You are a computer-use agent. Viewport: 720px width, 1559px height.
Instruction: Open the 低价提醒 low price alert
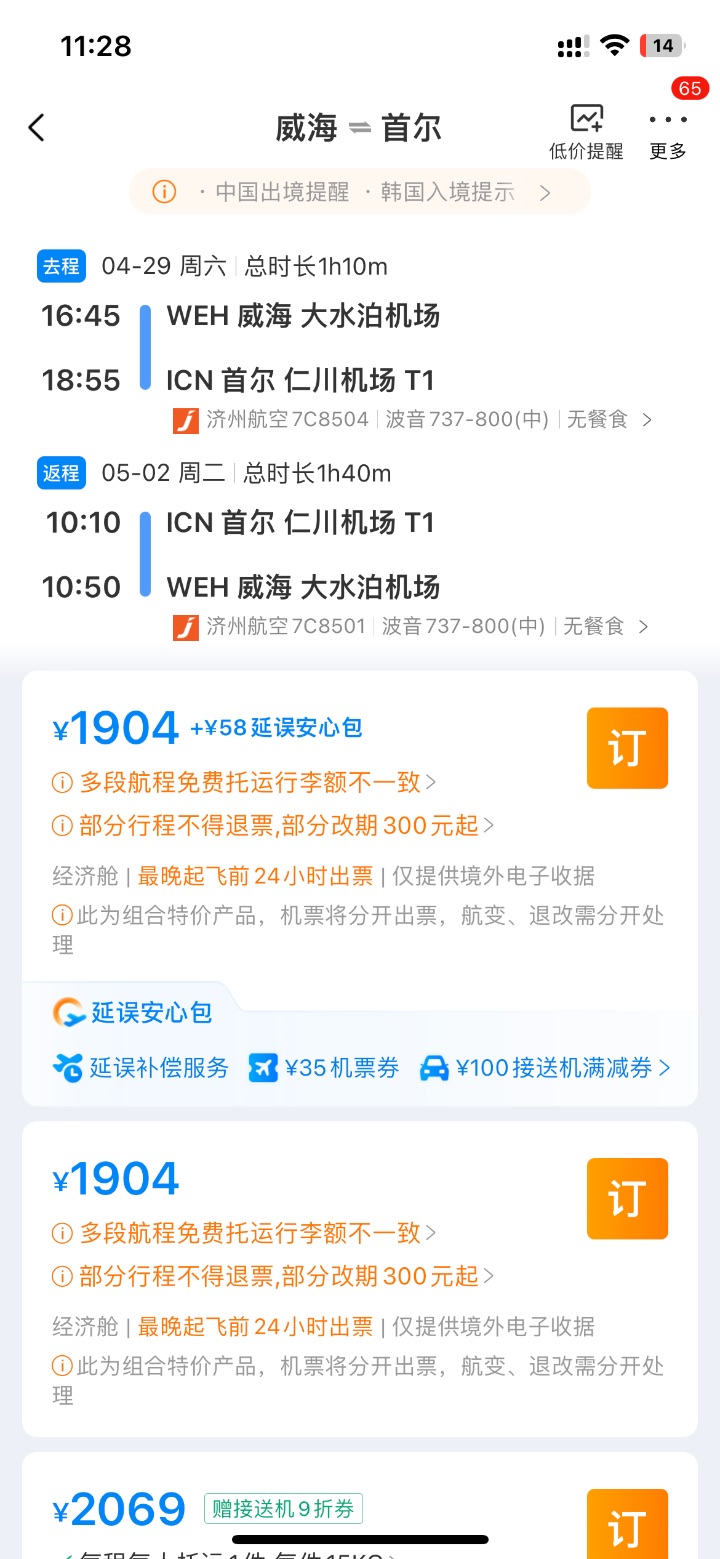pyautogui.click(x=586, y=132)
